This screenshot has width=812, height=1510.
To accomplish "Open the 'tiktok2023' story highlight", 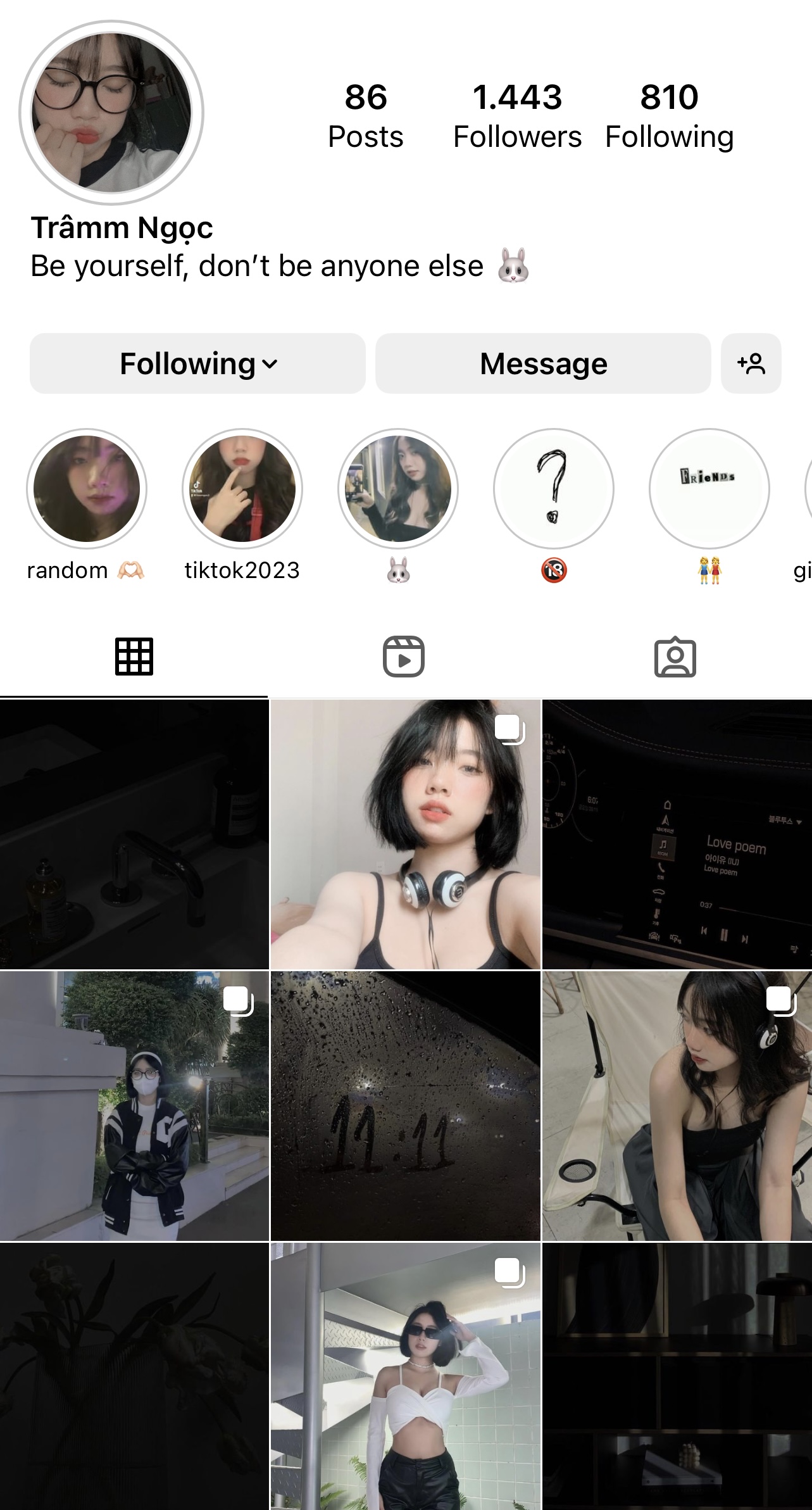I will (x=242, y=489).
